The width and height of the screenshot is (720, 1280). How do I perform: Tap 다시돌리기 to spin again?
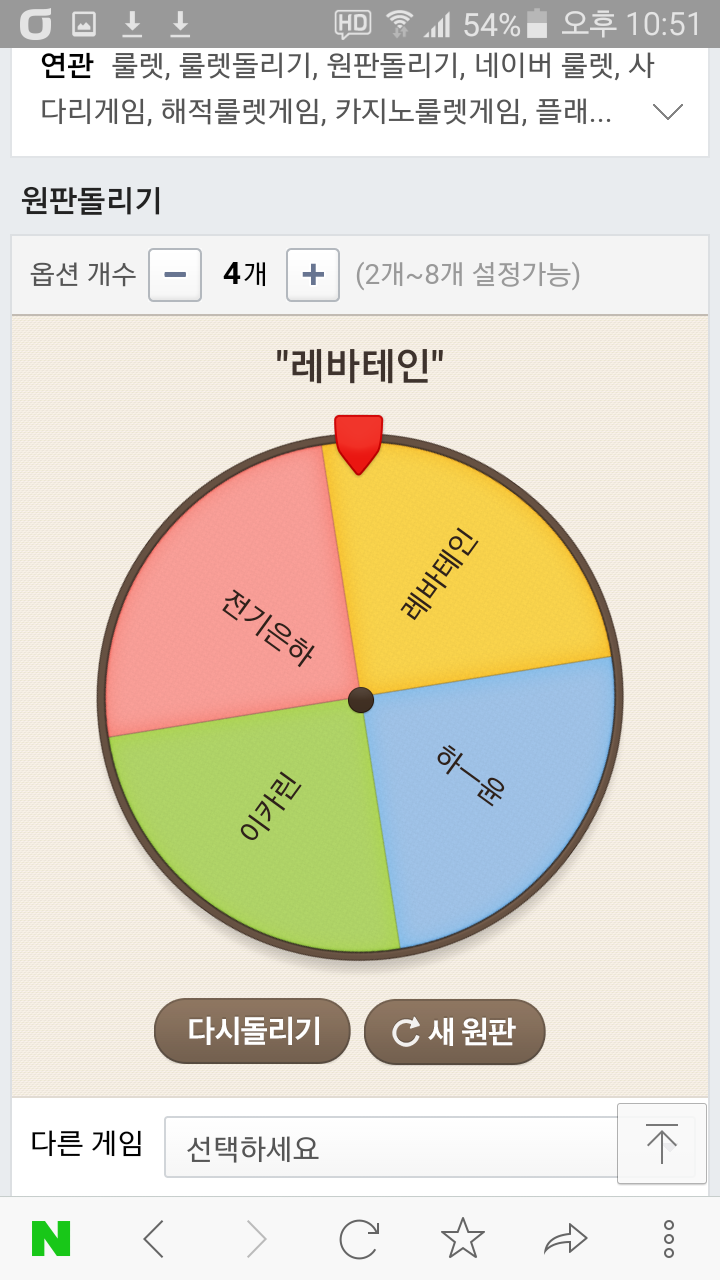coord(252,1031)
